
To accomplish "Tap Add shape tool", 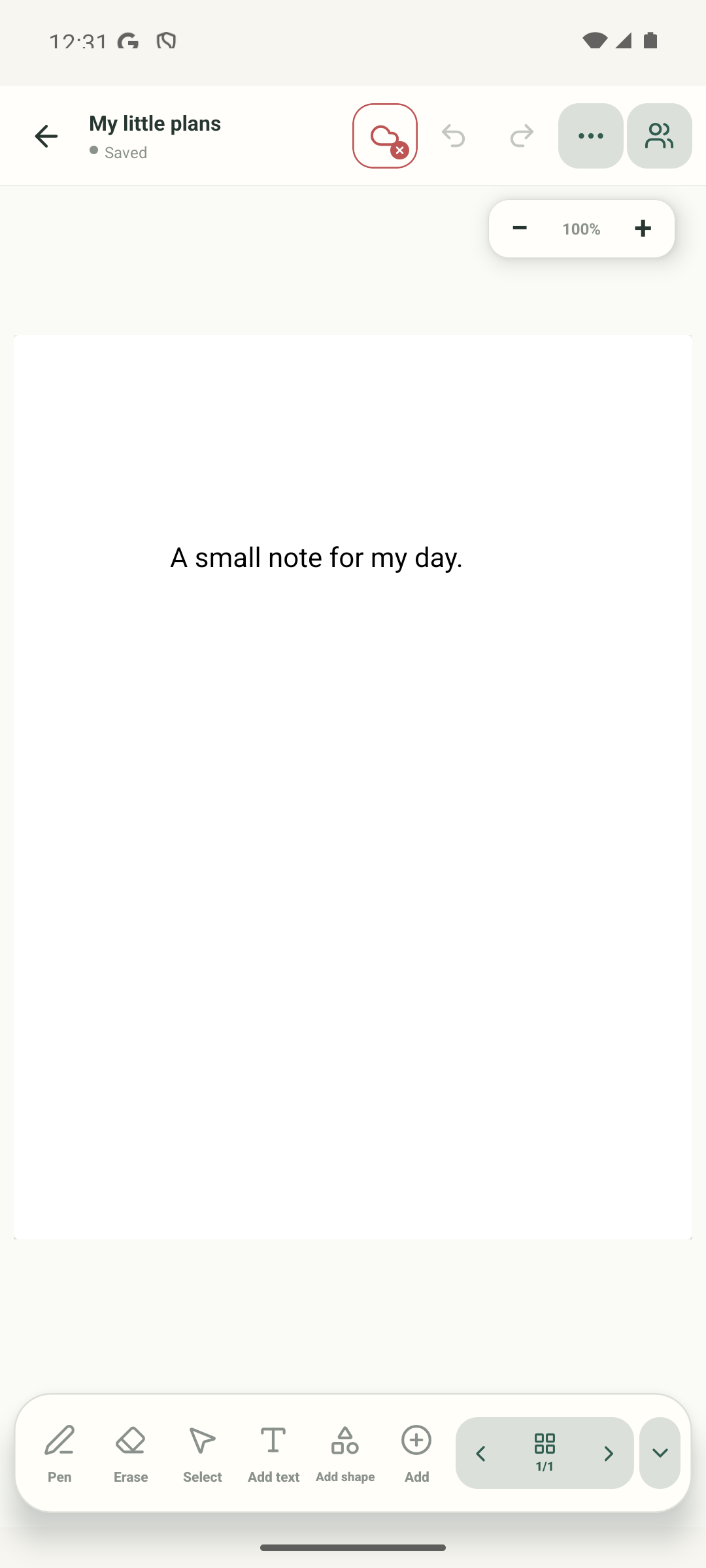I will 345,1453.
